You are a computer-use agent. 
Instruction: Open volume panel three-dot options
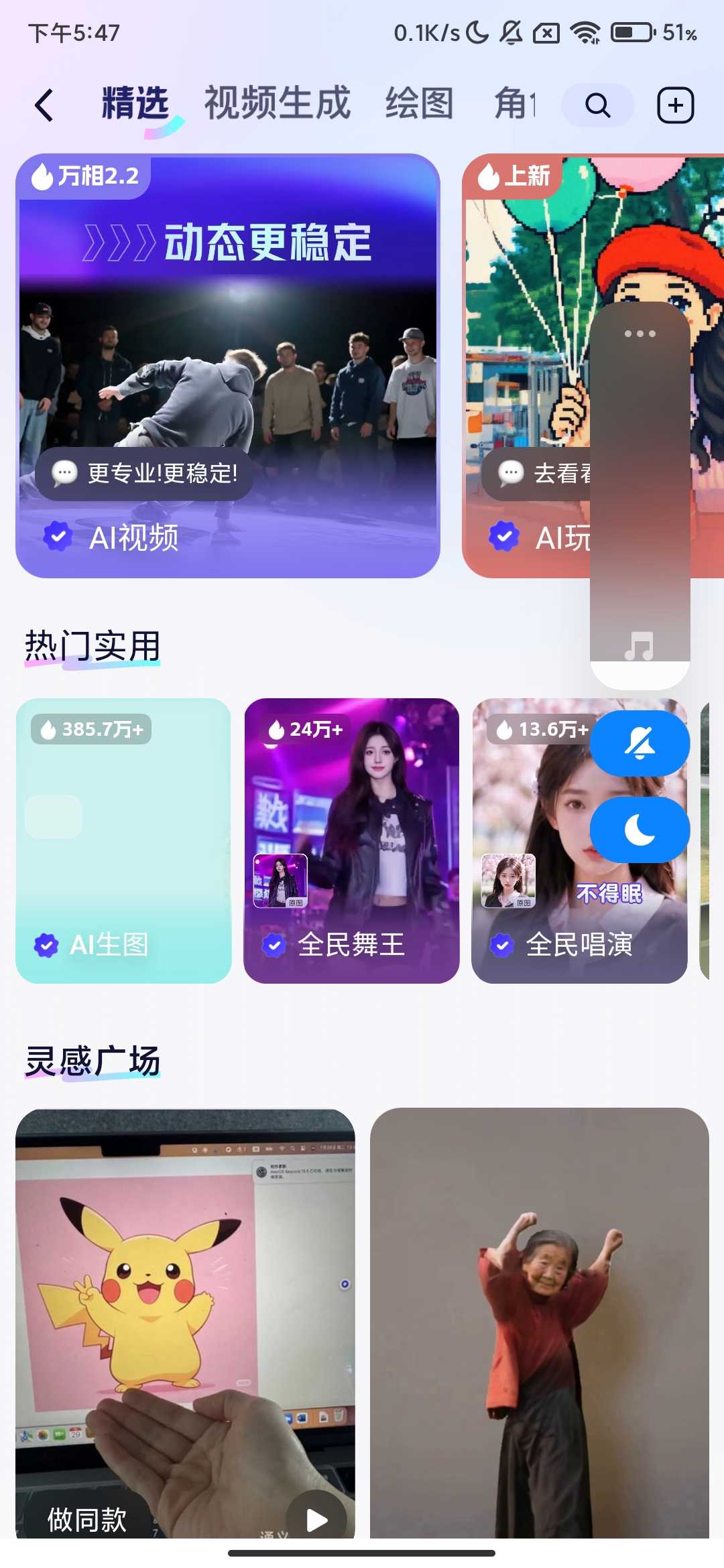[x=640, y=334]
